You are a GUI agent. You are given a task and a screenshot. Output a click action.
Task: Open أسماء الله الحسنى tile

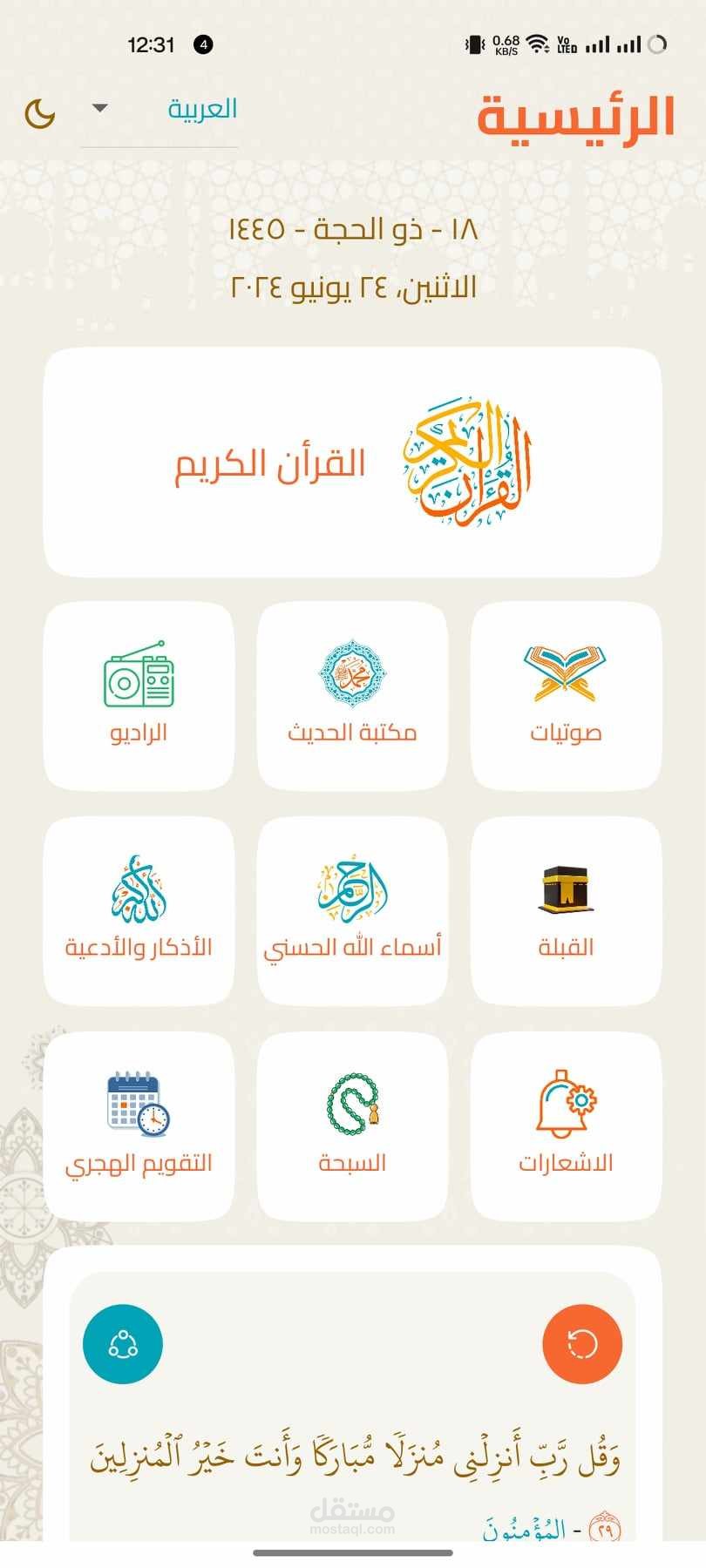(x=352, y=910)
